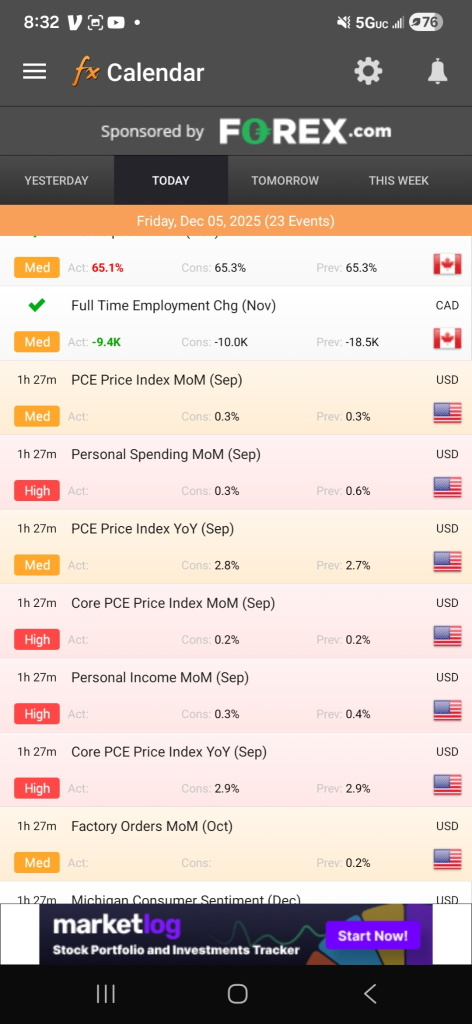Switch to the Yesterday tab
Image resolution: width=472 pixels, height=1024 pixels.
click(56, 180)
